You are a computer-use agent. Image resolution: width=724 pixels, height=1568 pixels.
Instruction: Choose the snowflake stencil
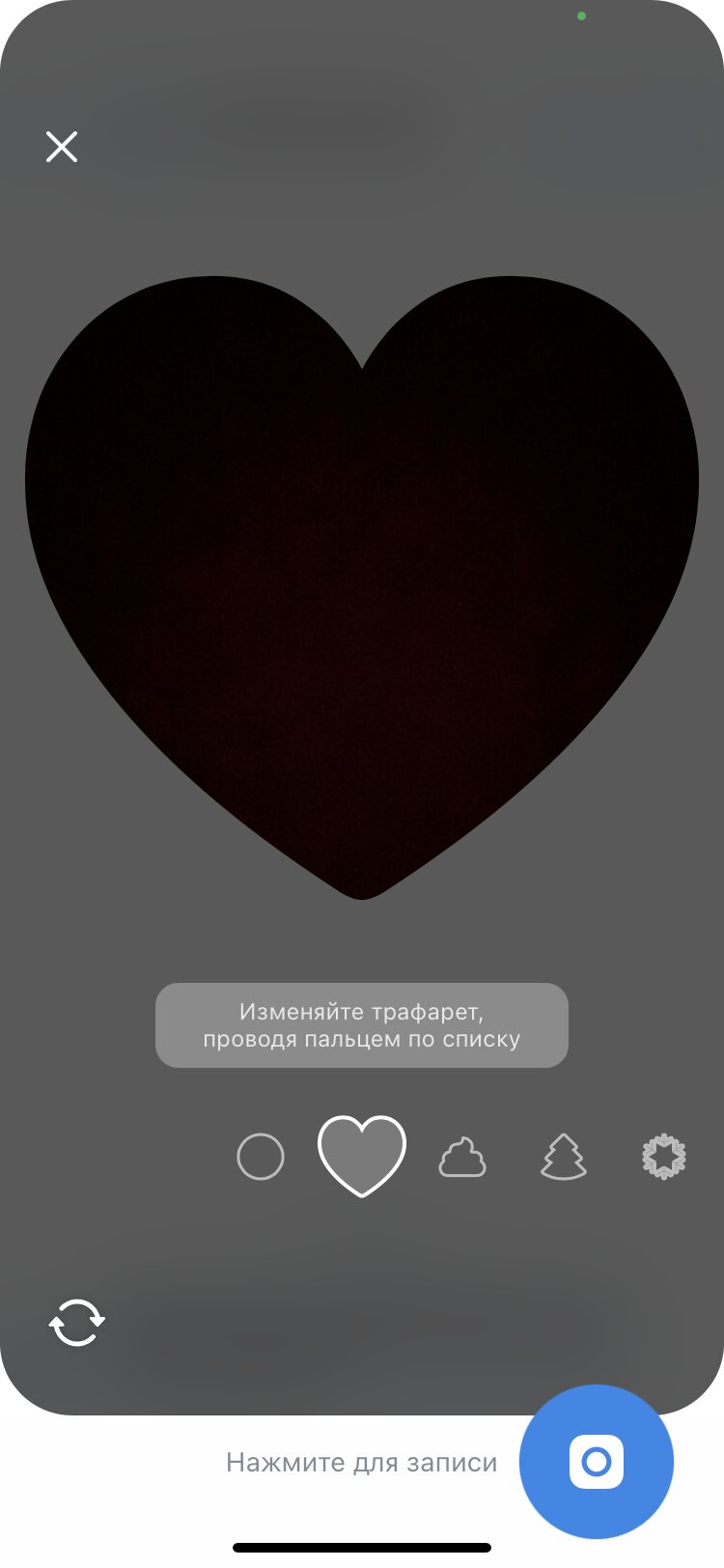[664, 1157]
